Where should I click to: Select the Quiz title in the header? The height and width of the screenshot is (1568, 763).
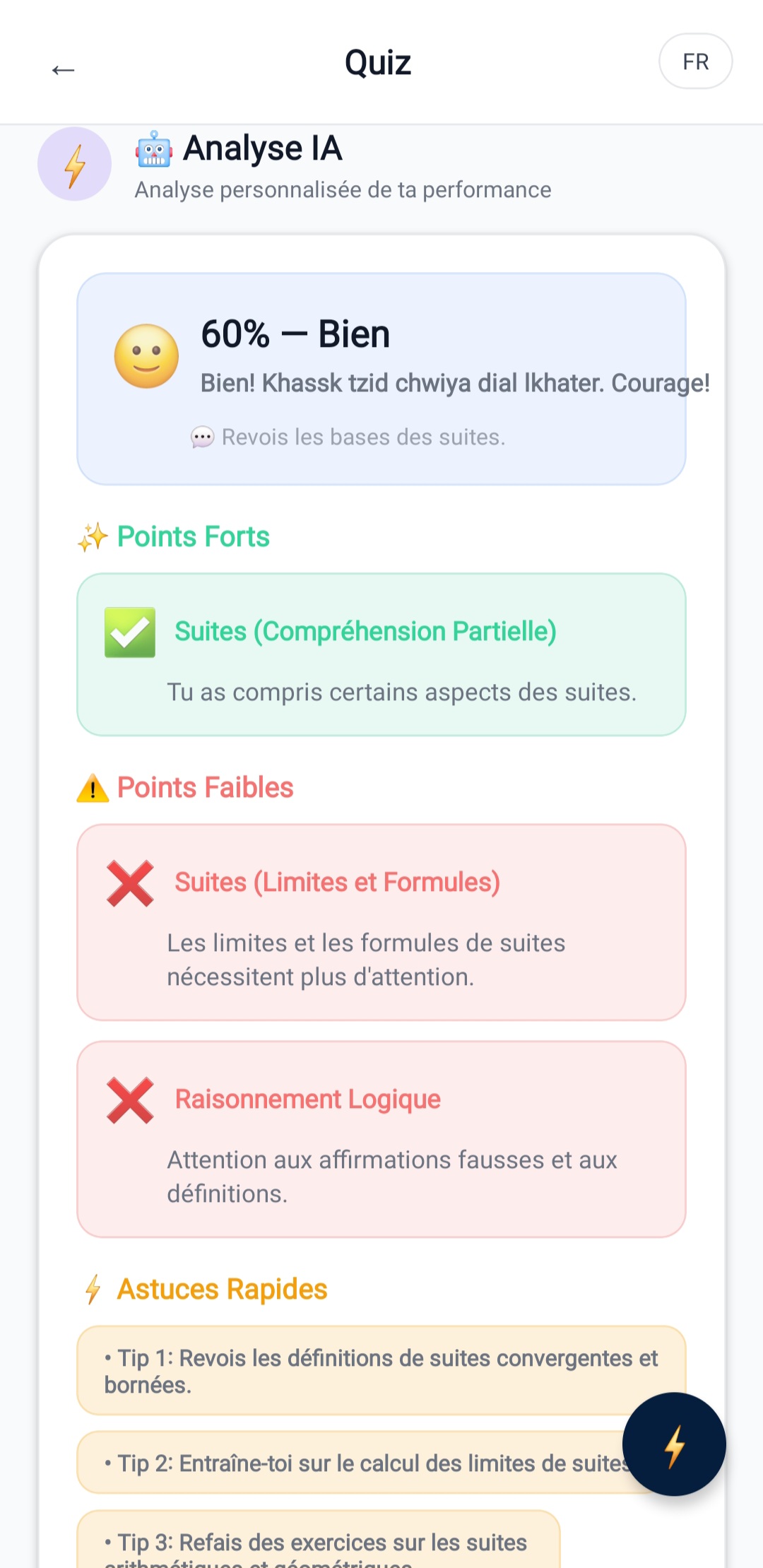pyautogui.click(x=377, y=62)
